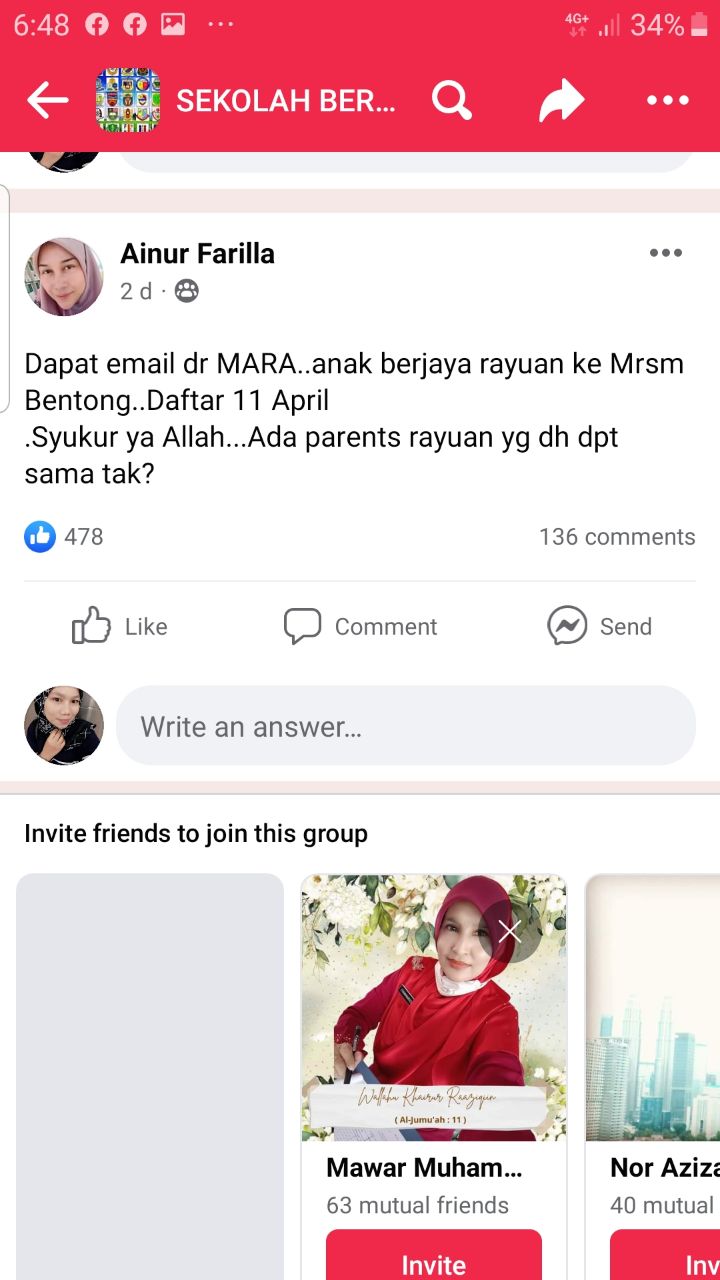720x1280 pixels.
Task: Open SEKOLAH BER... group info
Action: pos(286,100)
